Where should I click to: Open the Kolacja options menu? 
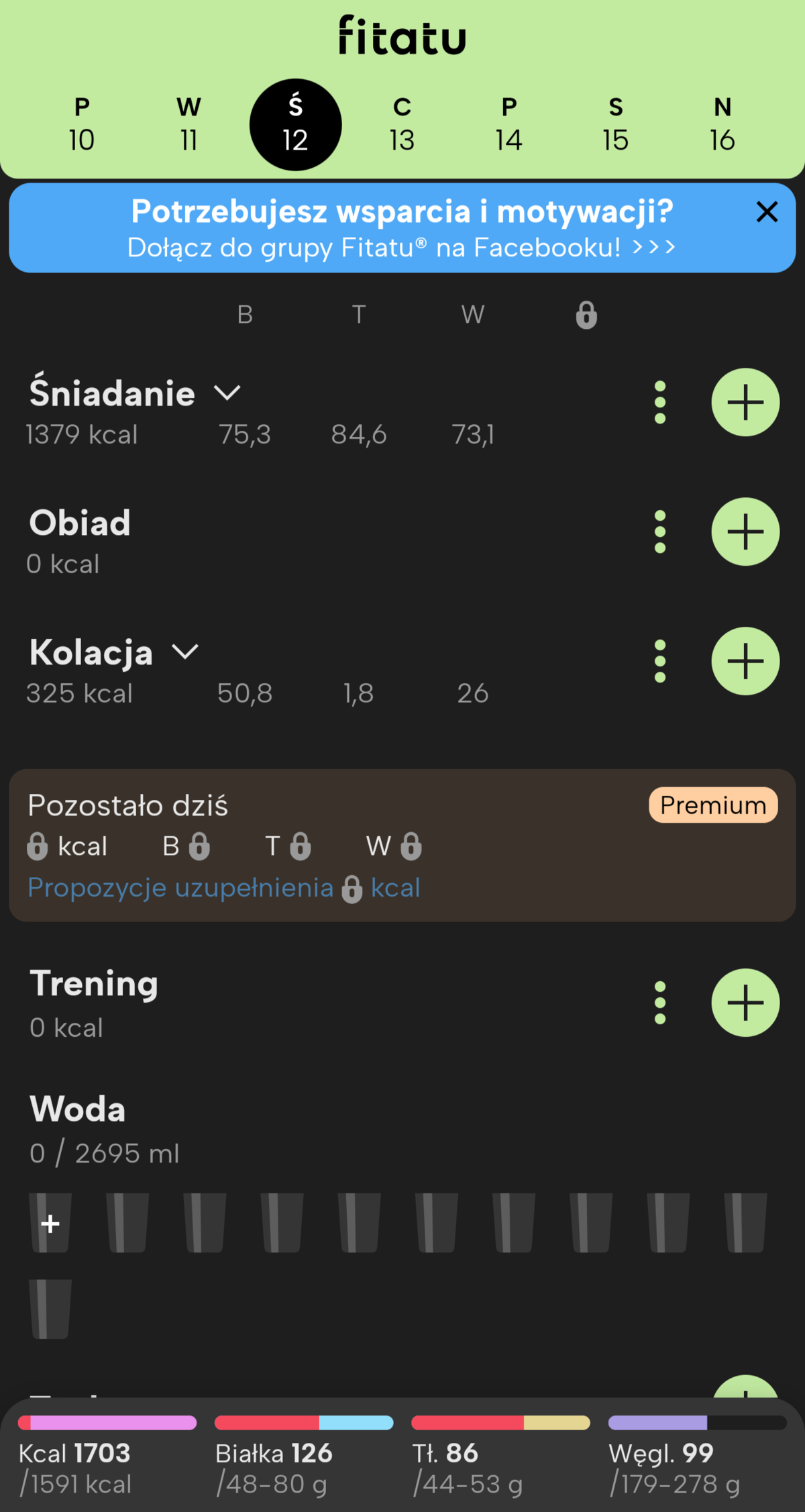660,662
